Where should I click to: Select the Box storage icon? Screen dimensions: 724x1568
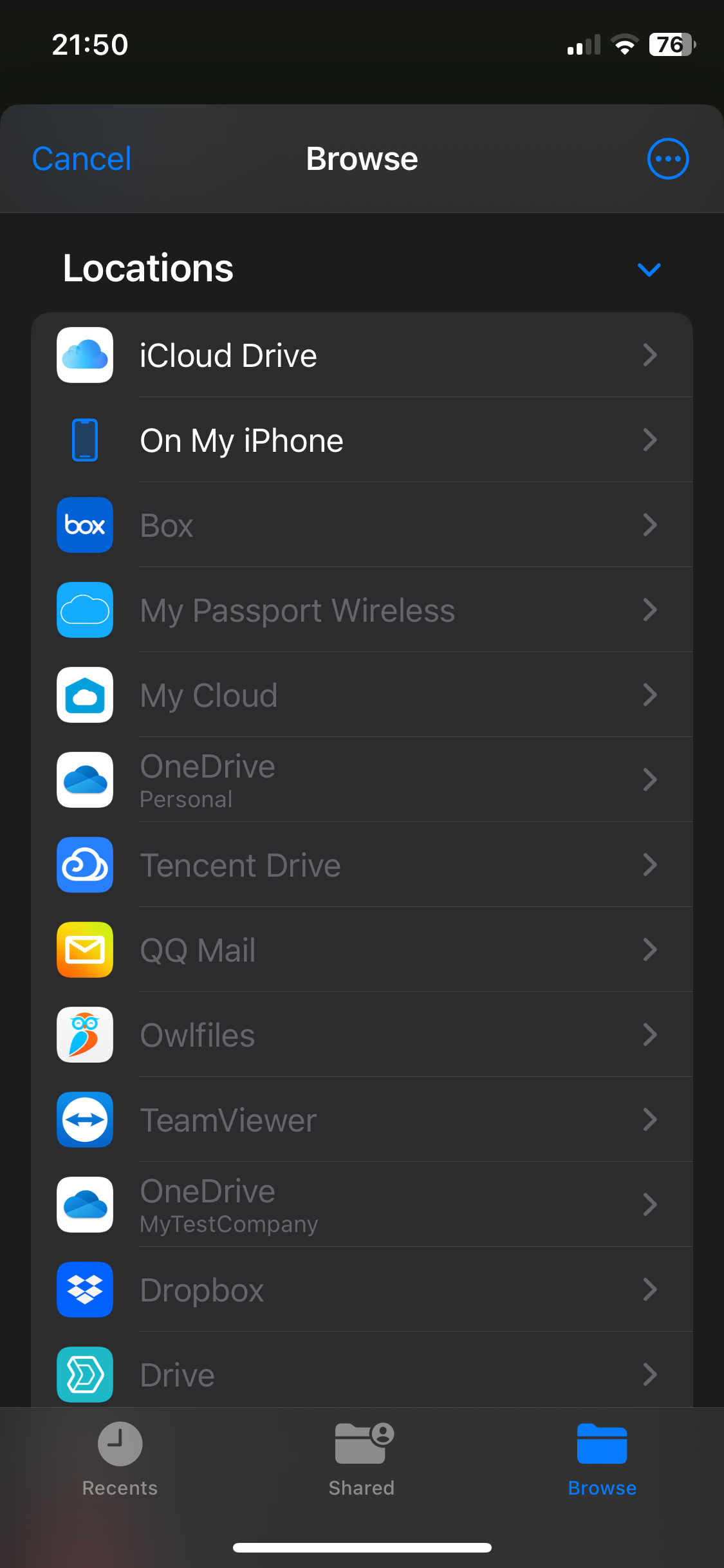[84, 525]
